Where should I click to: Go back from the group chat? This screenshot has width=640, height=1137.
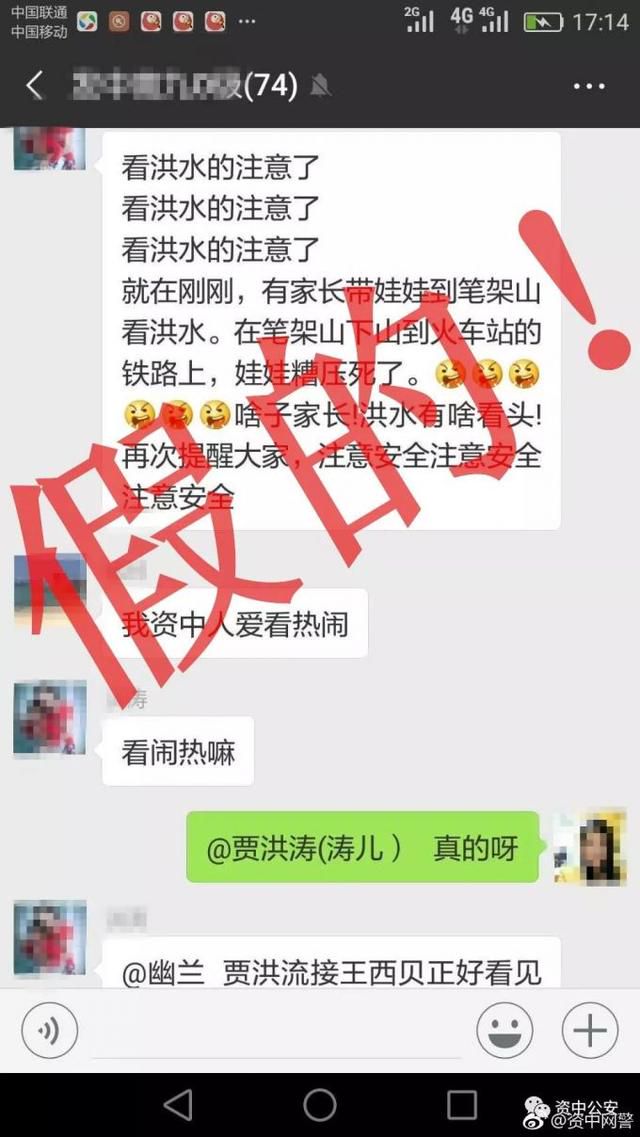(x=35, y=86)
